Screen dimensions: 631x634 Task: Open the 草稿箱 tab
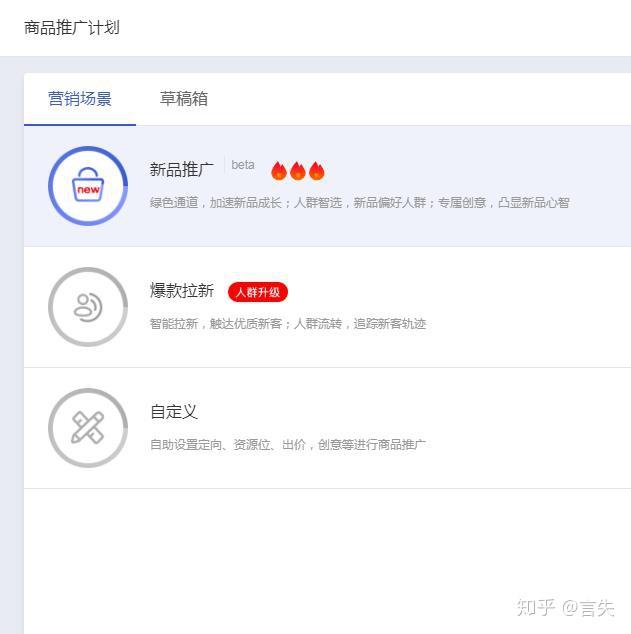click(184, 99)
